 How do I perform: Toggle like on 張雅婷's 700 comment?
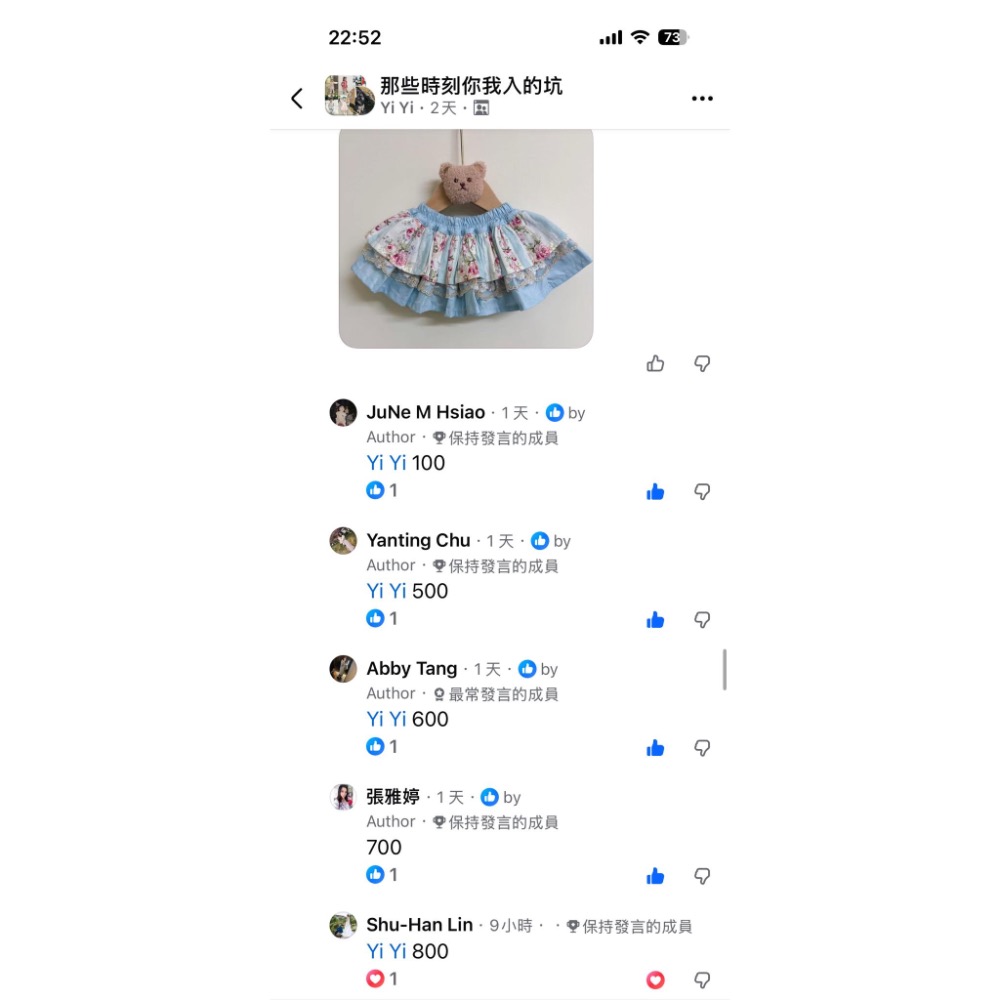click(655, 875)
